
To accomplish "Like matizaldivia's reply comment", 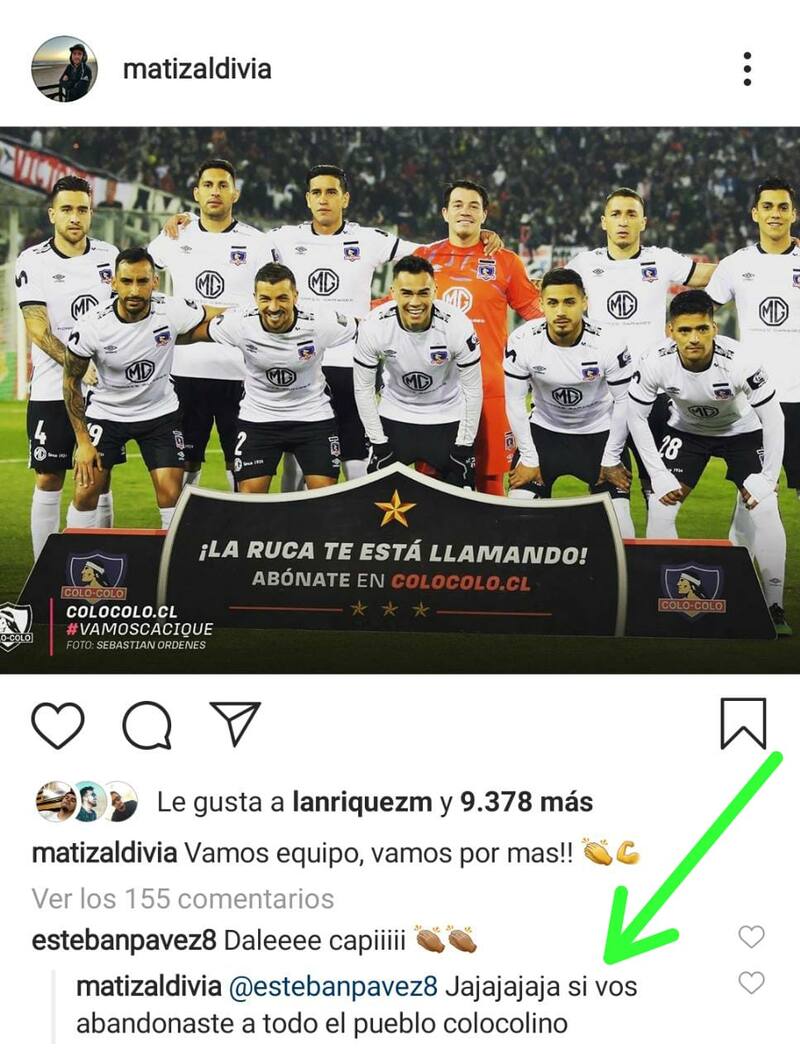I will [751, 983].
